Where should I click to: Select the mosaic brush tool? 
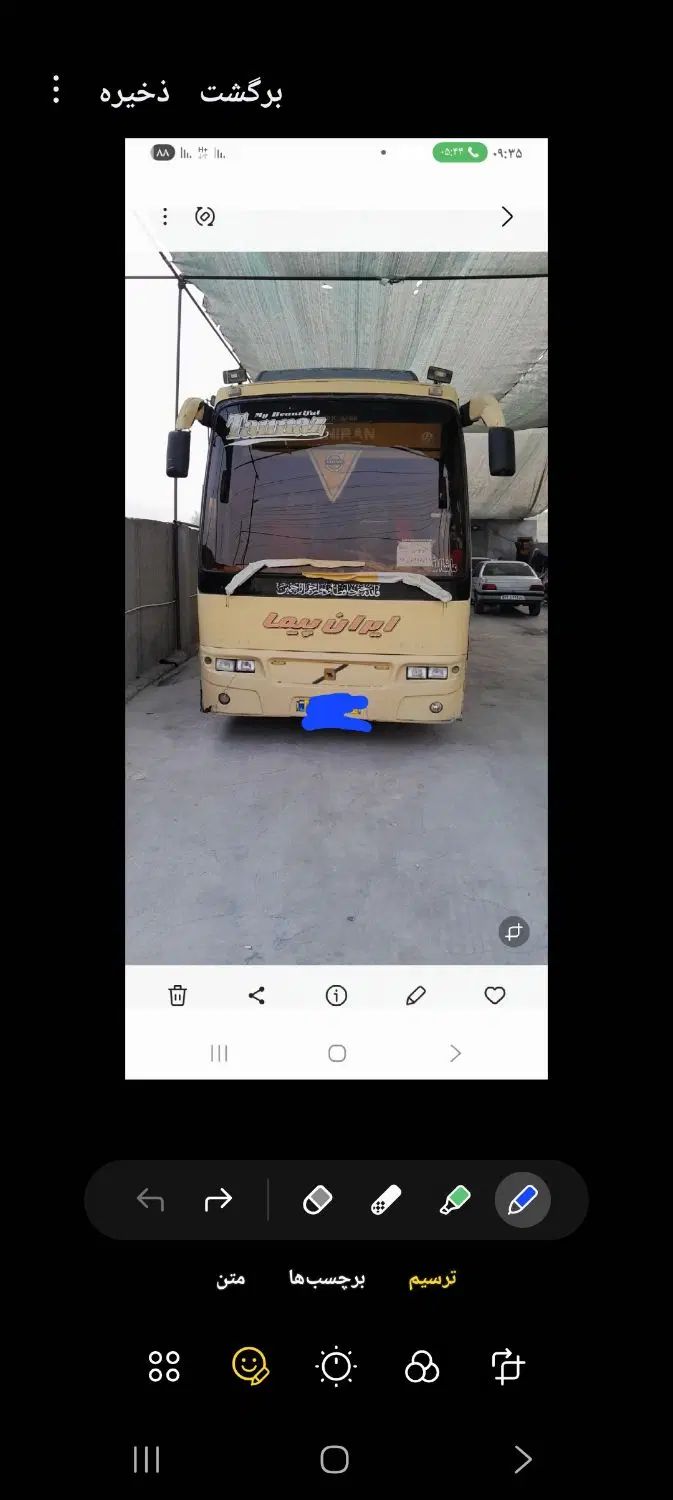pyautogui.click(x=385, y=1200)
